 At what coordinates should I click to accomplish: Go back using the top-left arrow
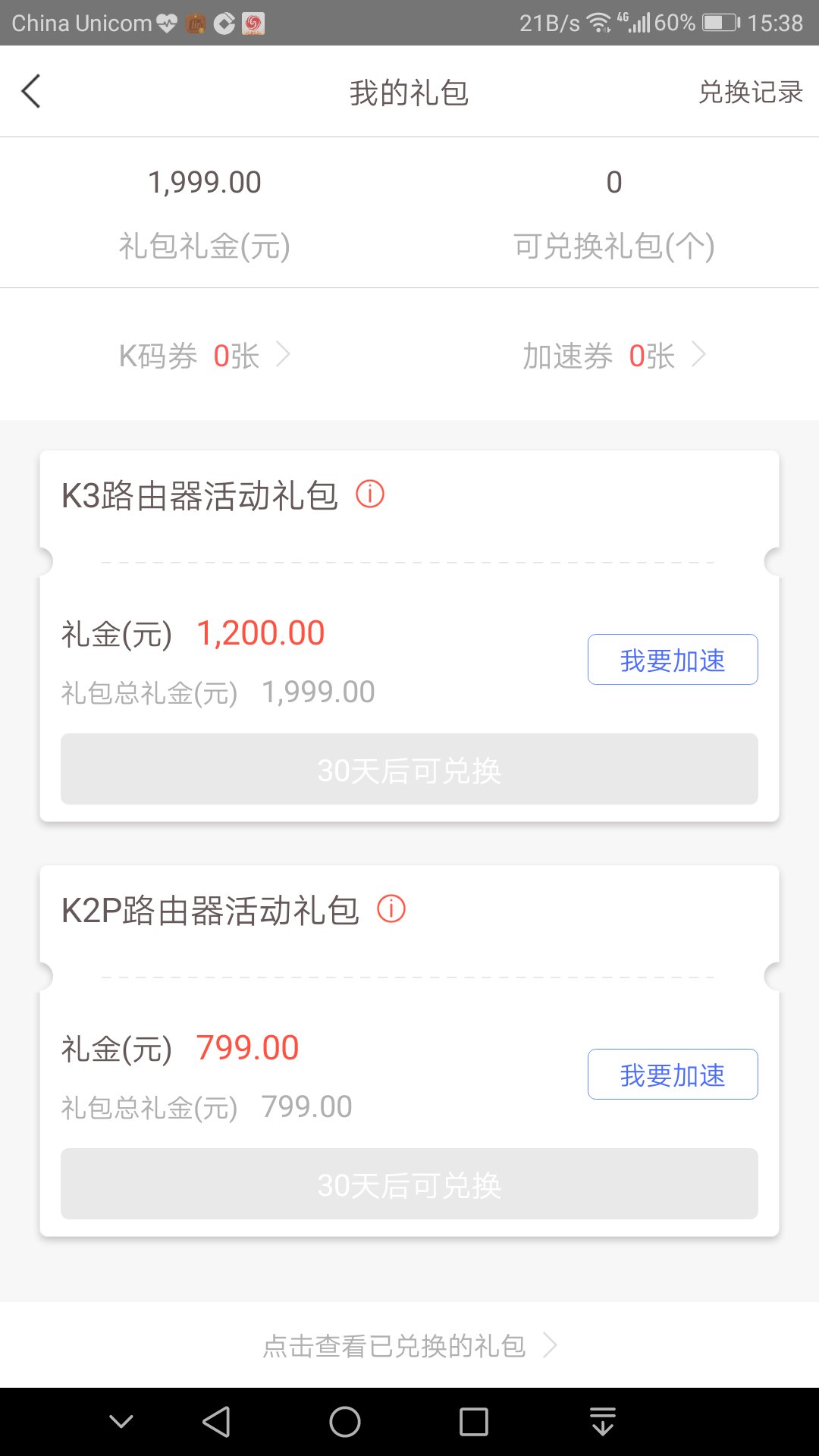(x=31, y=92)
